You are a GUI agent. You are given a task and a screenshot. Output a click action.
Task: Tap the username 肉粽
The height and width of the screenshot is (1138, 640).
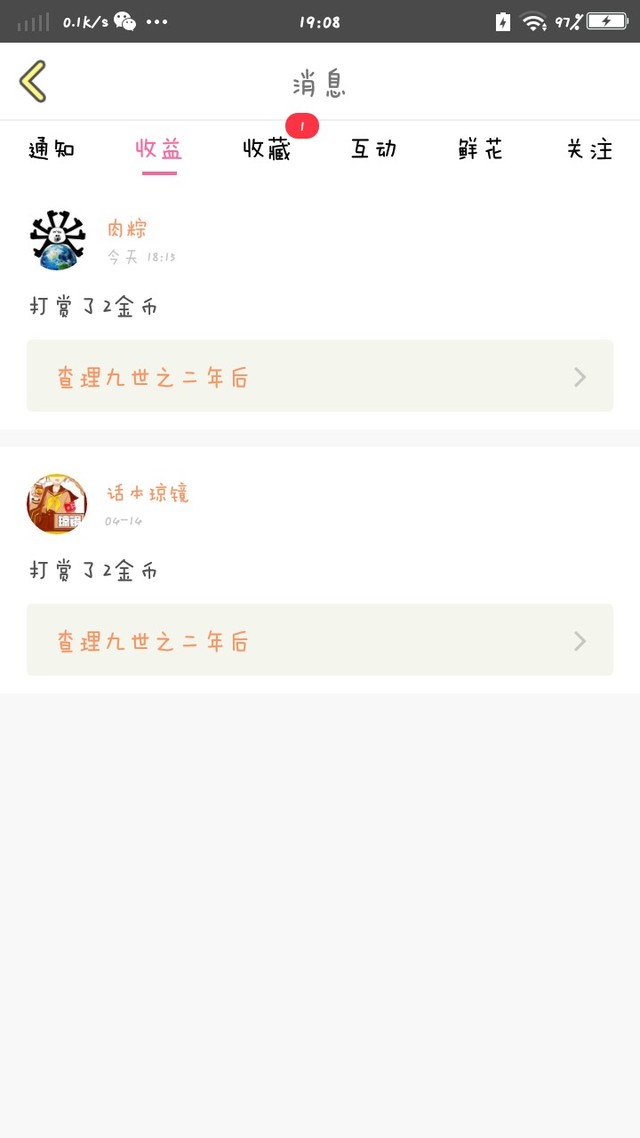[x=127, y=229]
